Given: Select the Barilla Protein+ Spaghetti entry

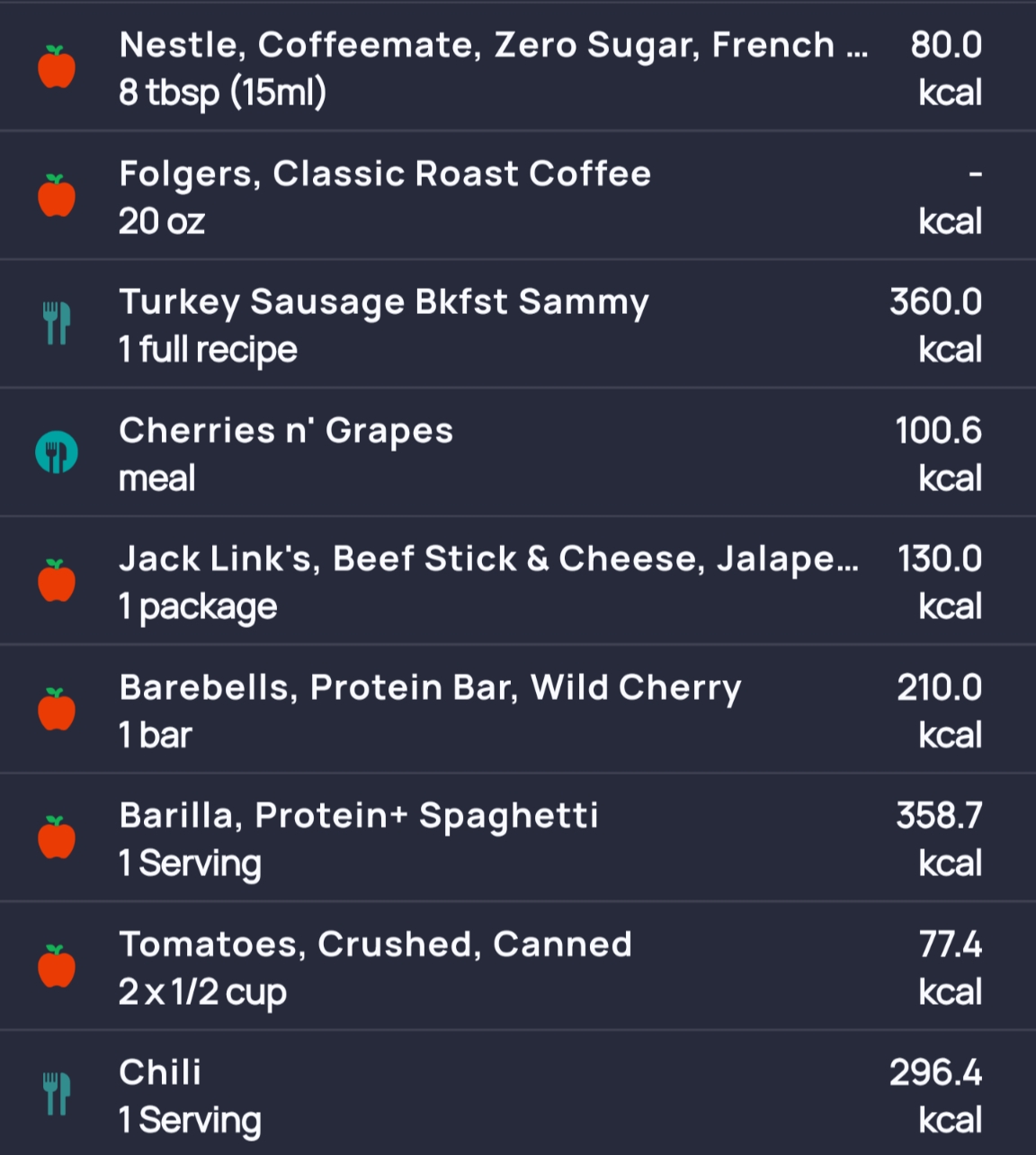Looking at the screenshot, I should pos(359,839).
